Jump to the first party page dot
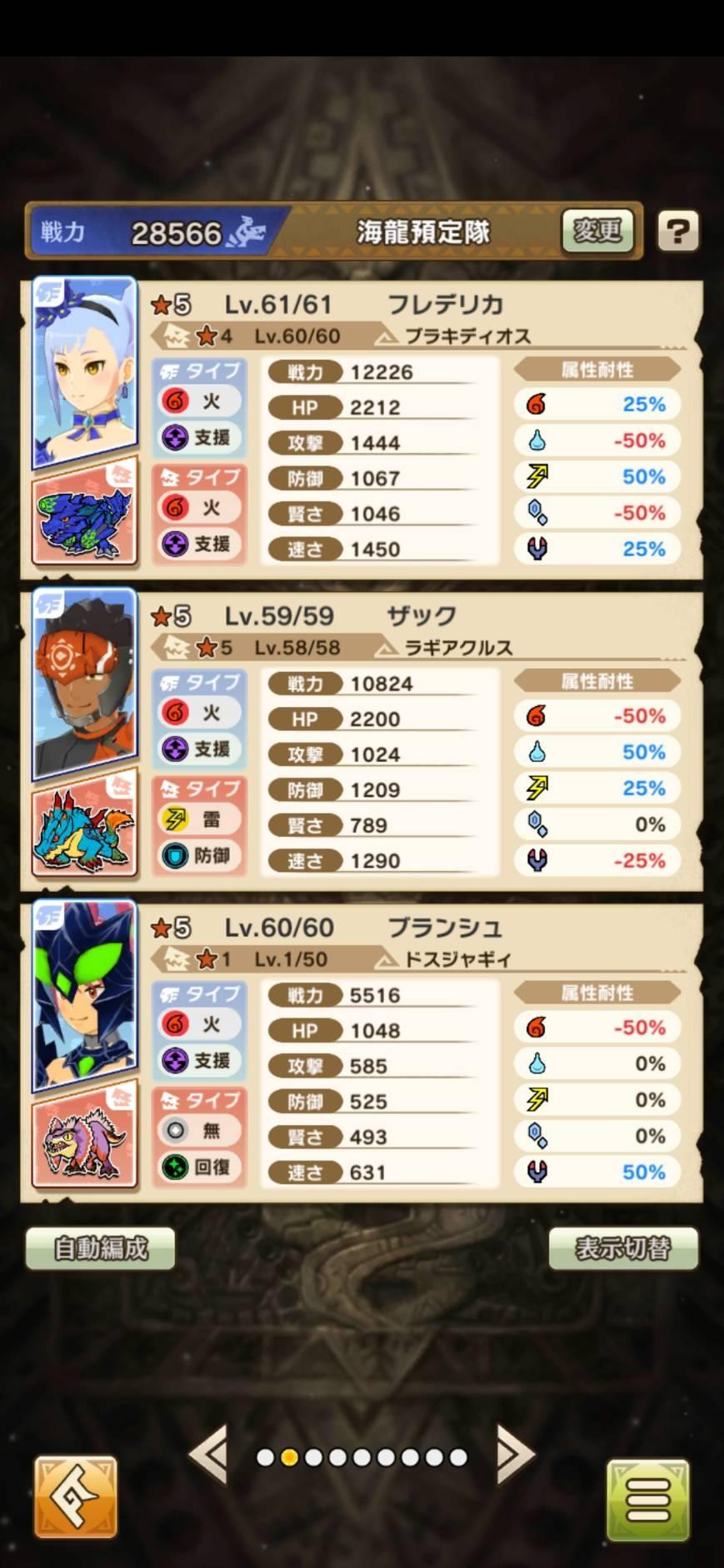The width and height of the screenshot is (724, 1568). pyautogui.click(x=265, y=1457)
